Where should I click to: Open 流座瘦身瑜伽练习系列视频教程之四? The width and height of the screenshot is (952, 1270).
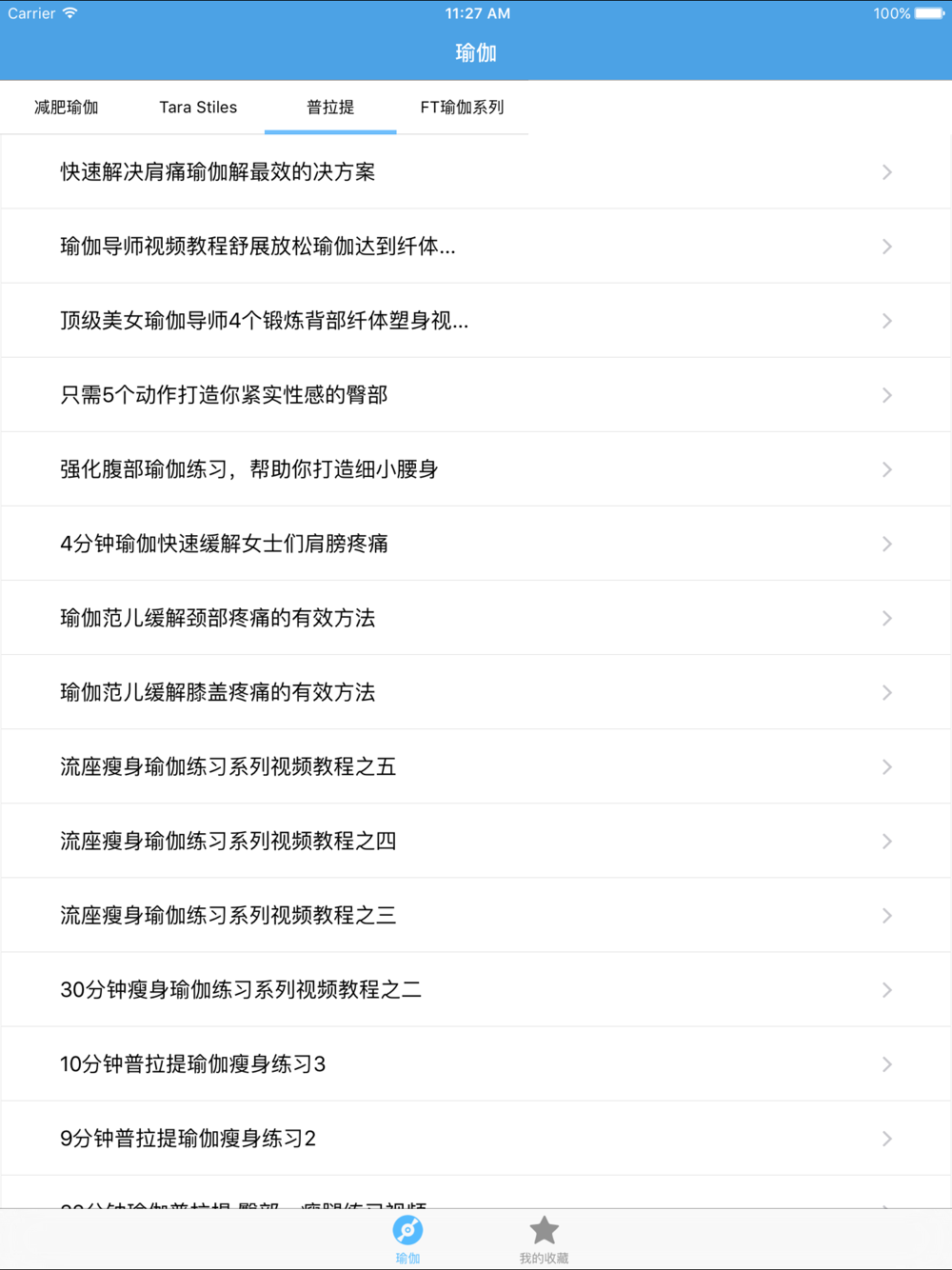[476, 841]
